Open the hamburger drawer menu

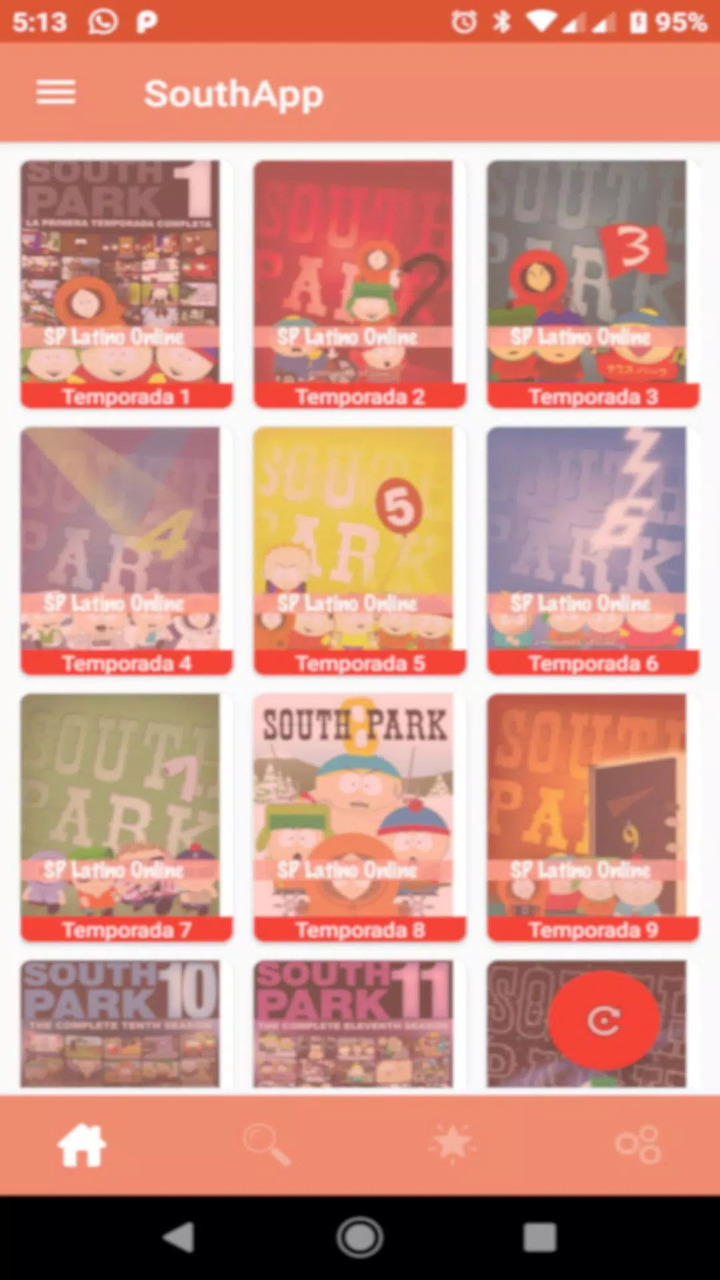click(56, 92)
